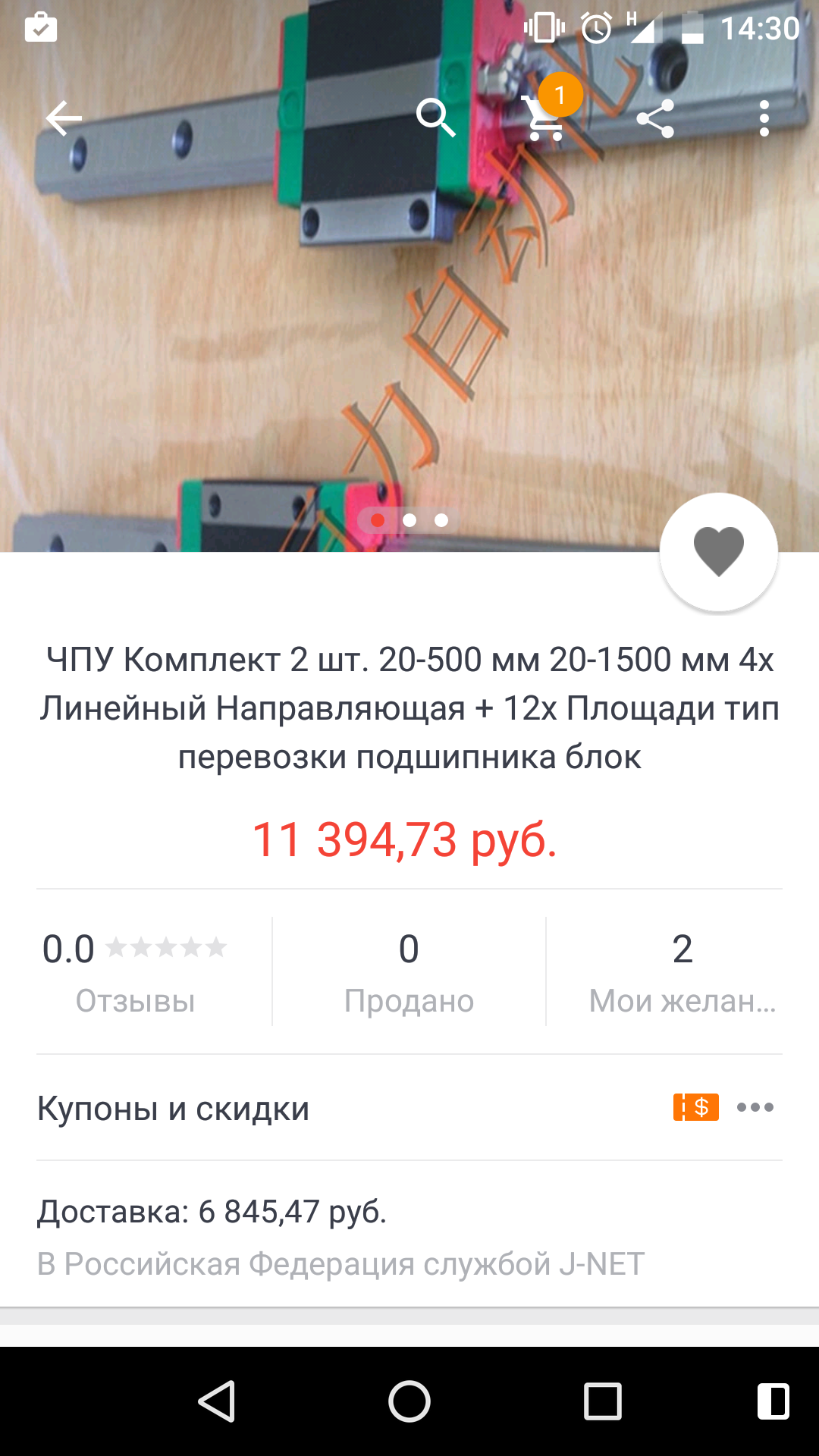Open the three-dot overflow menu
The image size is (819, 1456).
(764, 118)
